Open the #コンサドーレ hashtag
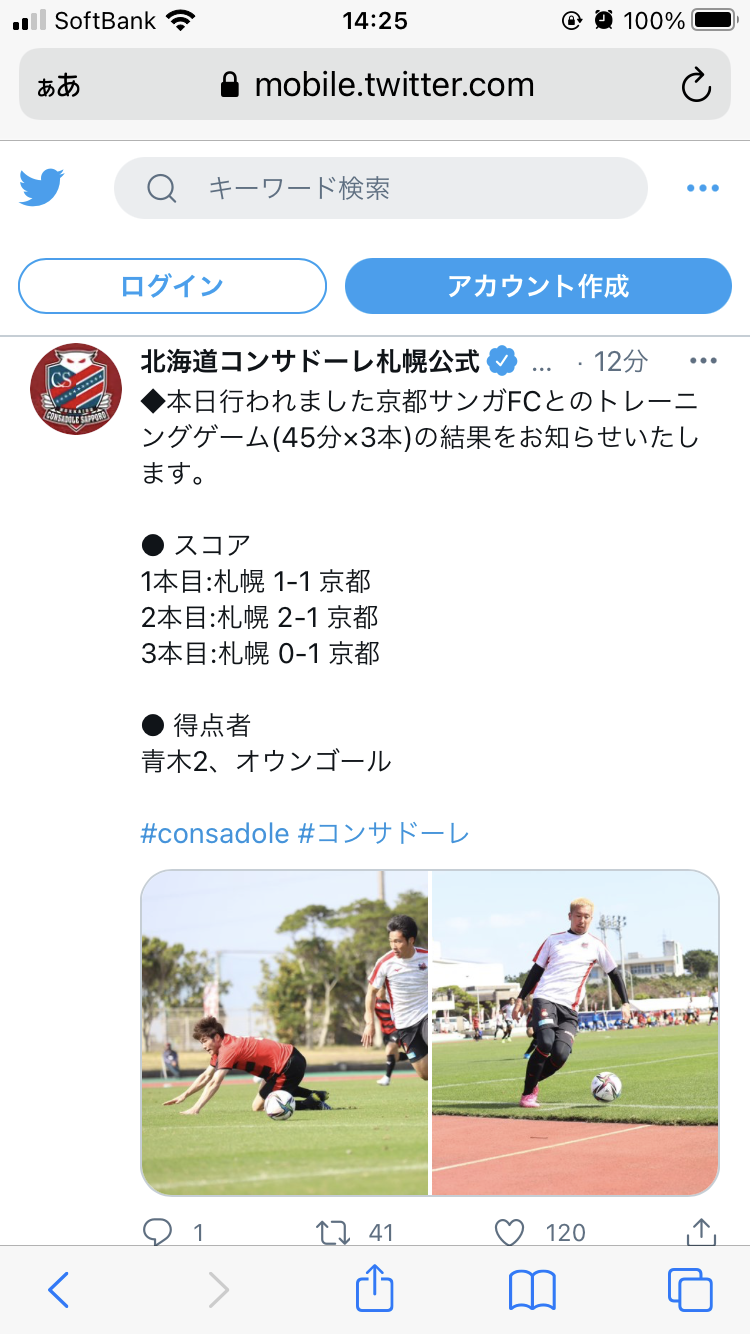Viewport: 750px width, 1334px height. pyautogui.click(x=384, y=833)
